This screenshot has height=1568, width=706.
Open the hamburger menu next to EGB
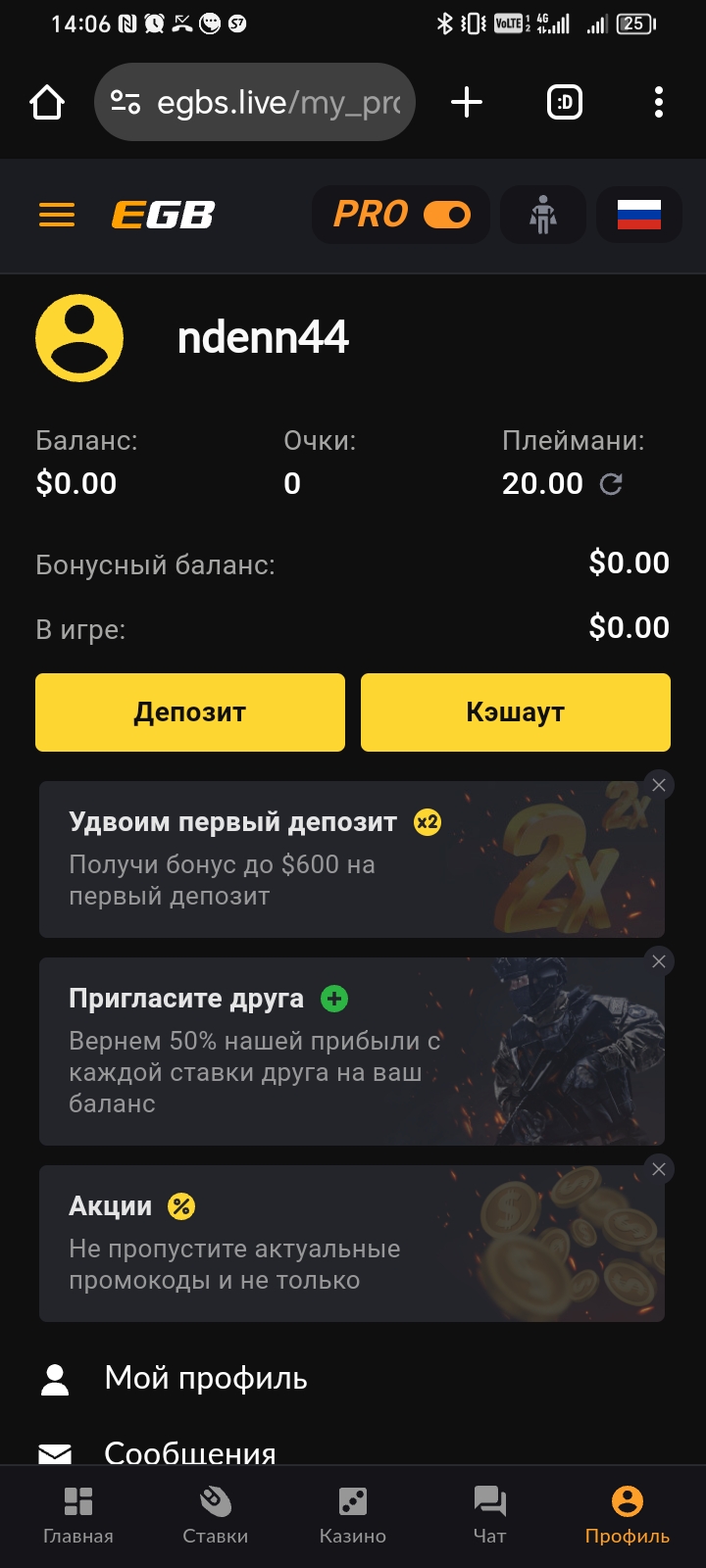point(57,215)
